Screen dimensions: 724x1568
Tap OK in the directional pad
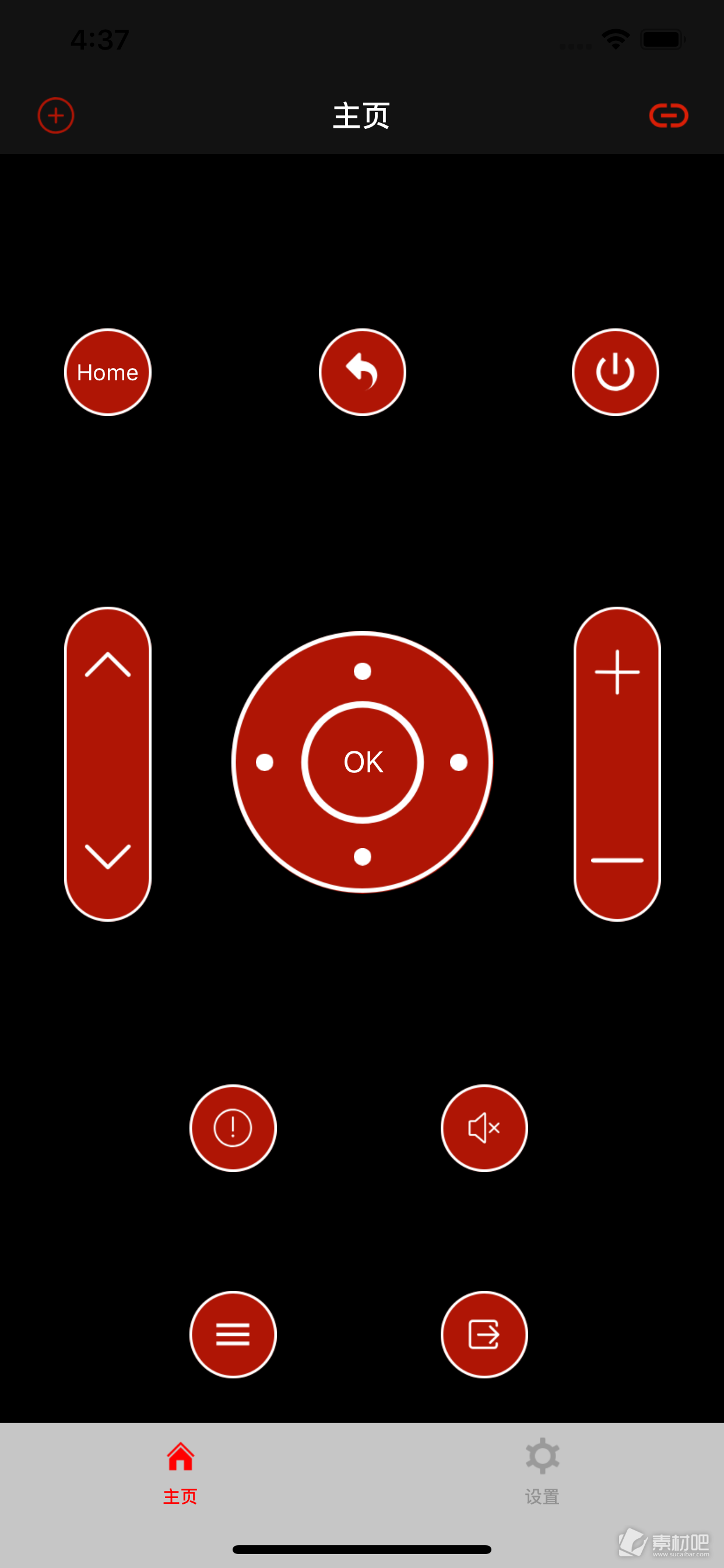pos(363,762)
